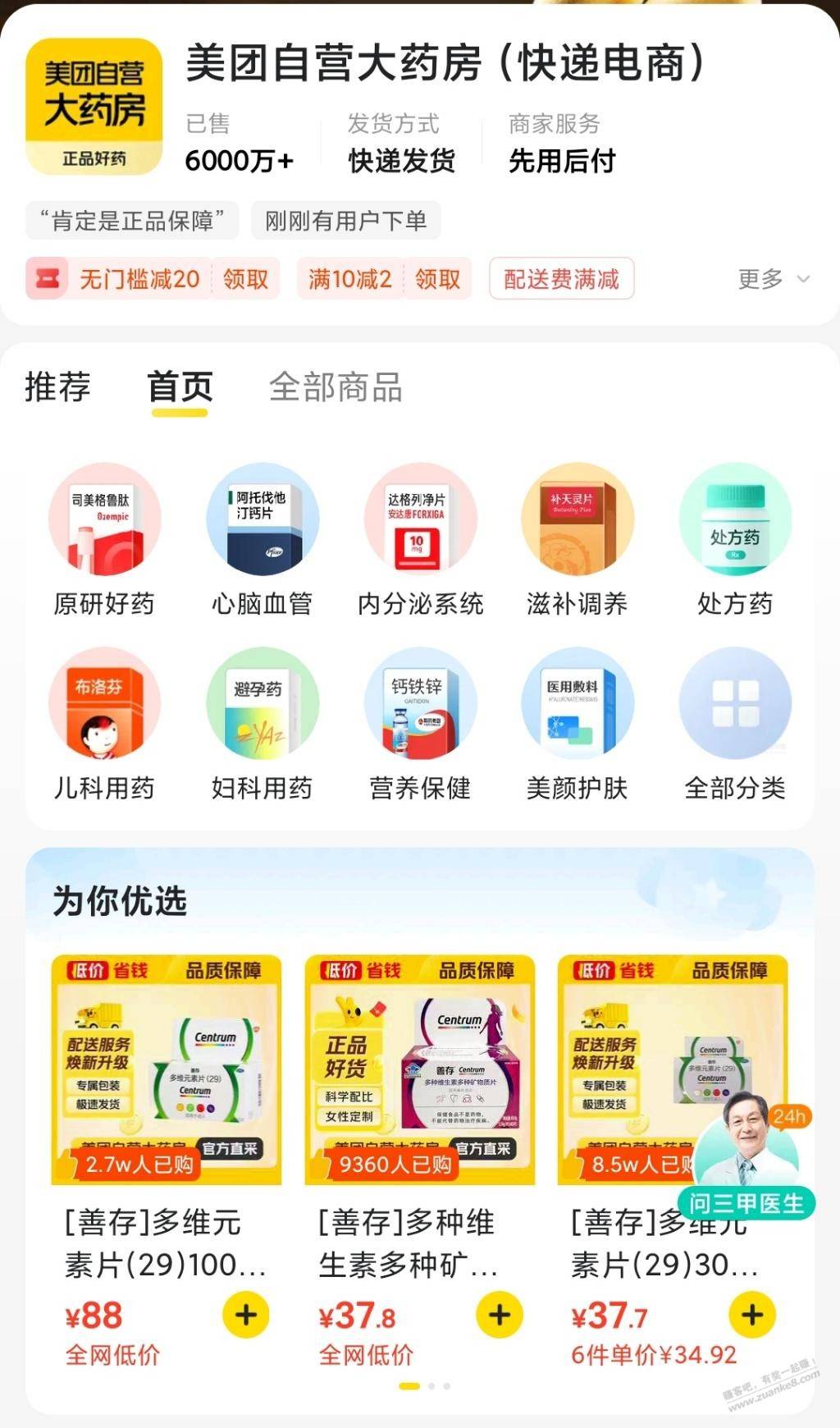The image size is (840, 1428).
Task: Expand 更多 coupons list
Action: tap(773, 279)
